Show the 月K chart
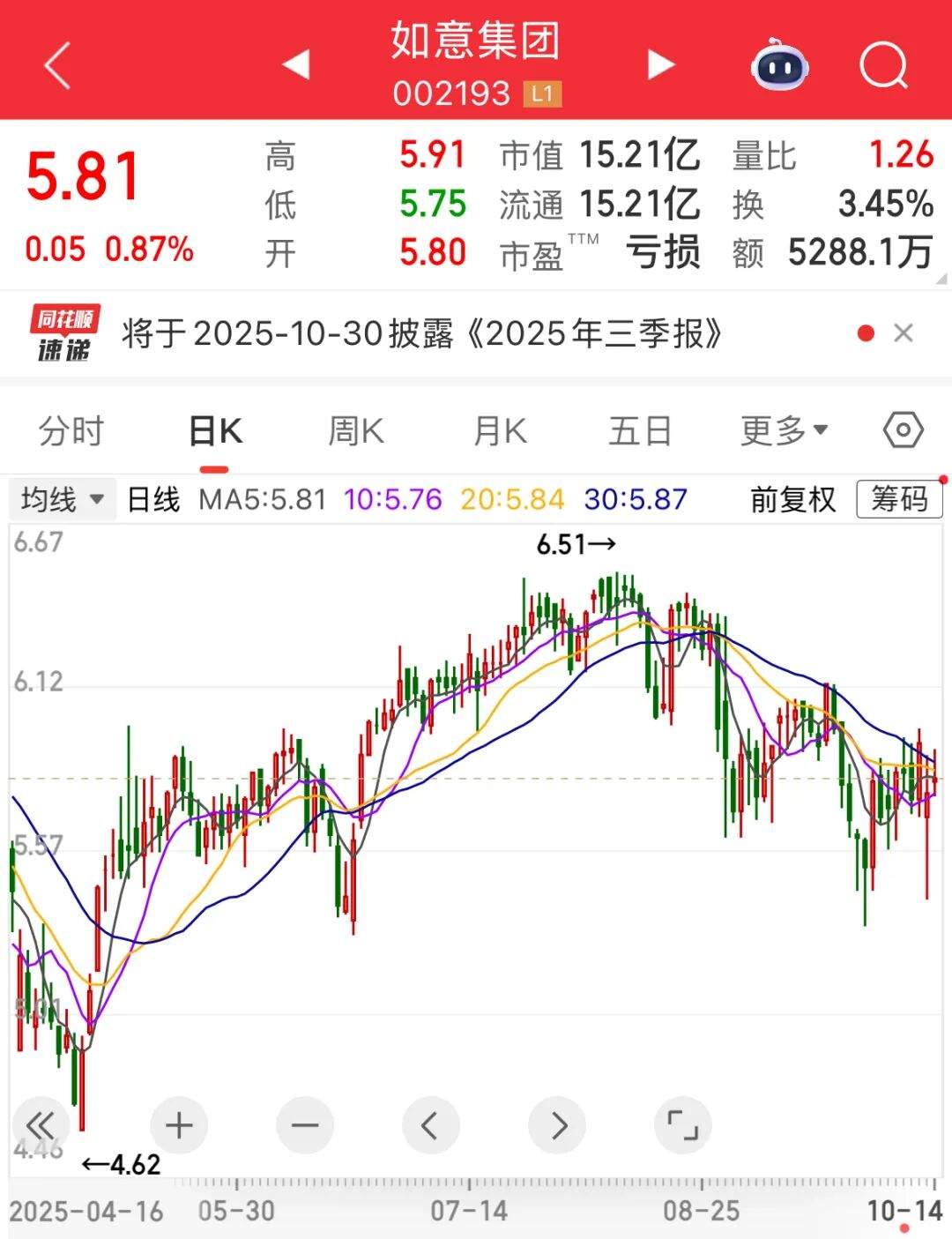 499,431
